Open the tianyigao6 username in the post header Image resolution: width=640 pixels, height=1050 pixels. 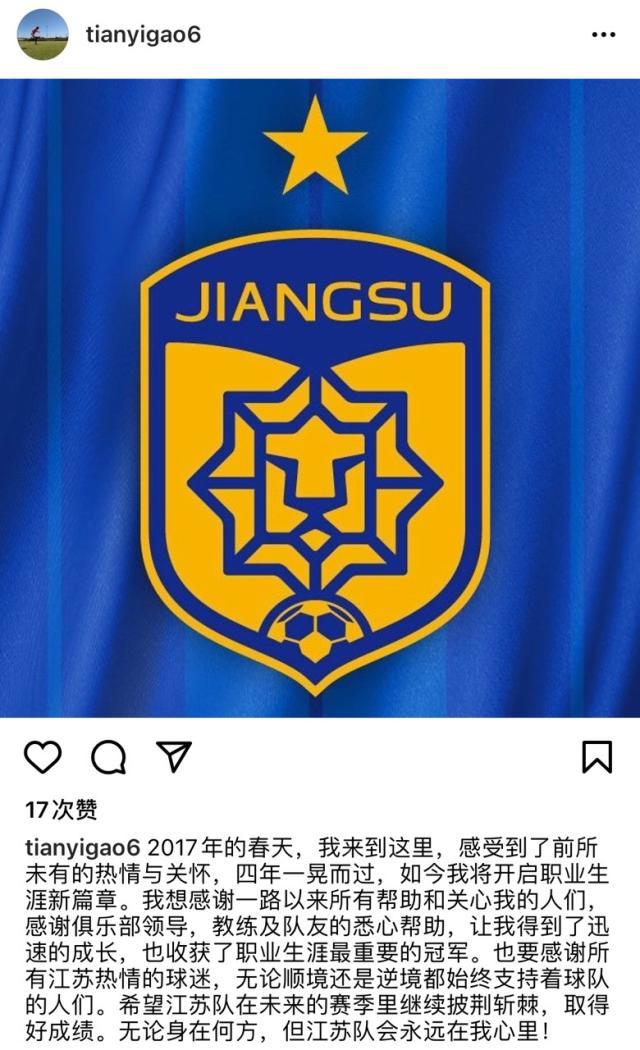click(x=143, y=34)
